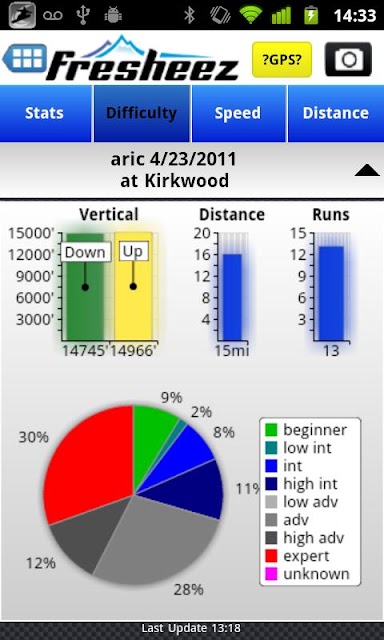The width and height of the screenshot is (384, 640).
Task: Switch to the Stats tab
Action: pos(45,113)
